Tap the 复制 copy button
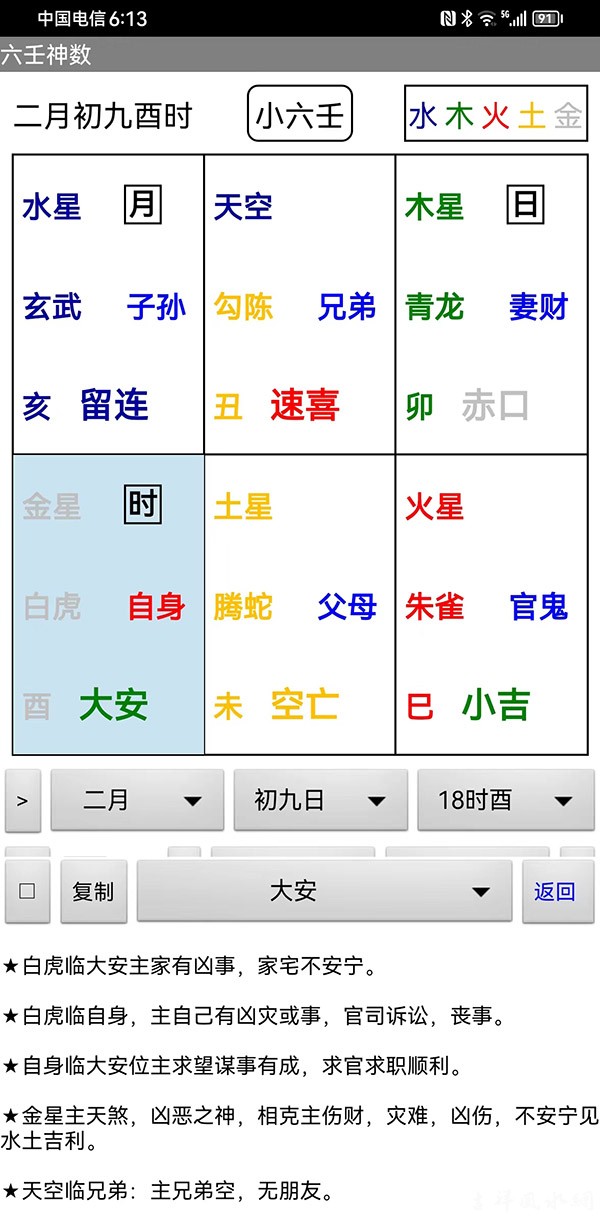The image size is (600, 1224). [93, 891]
